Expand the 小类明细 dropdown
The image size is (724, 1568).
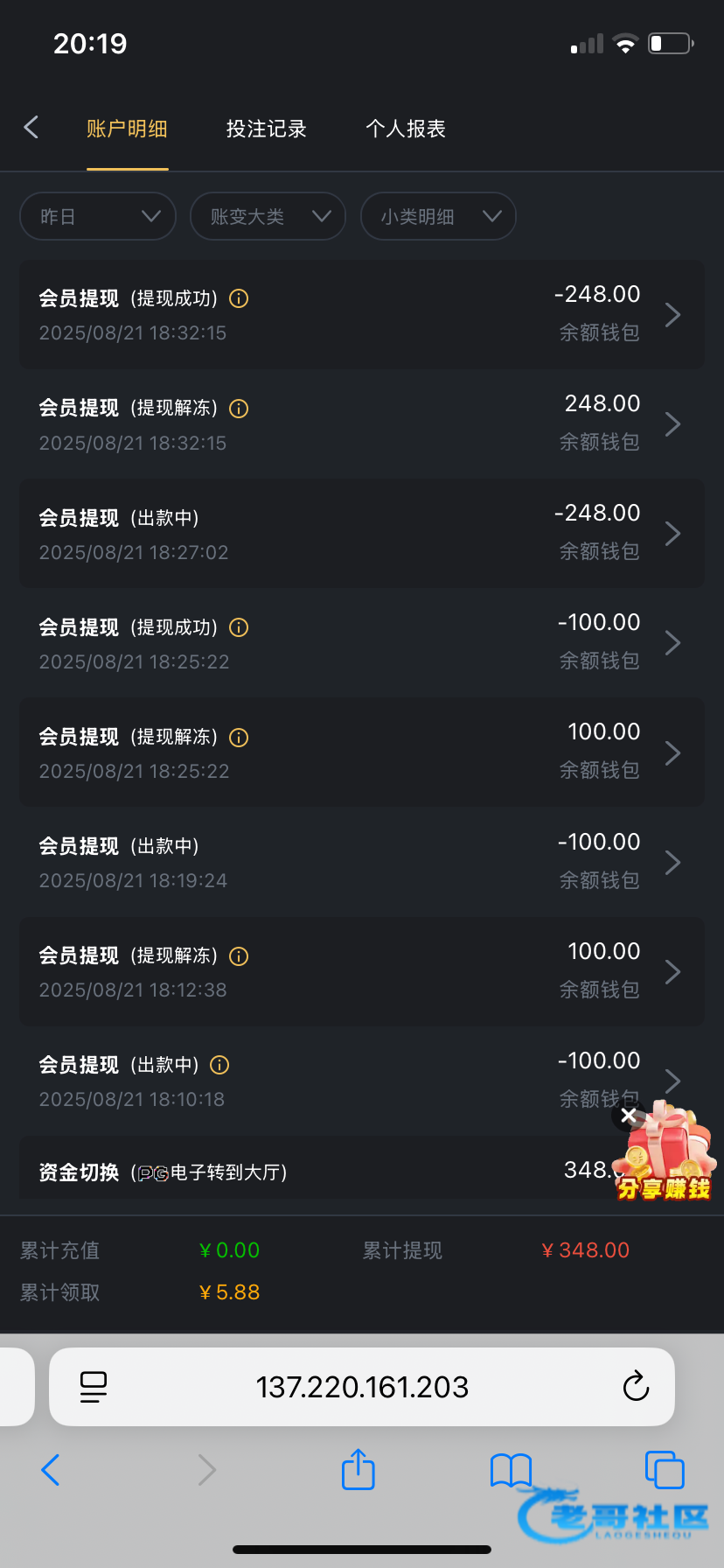438,216
